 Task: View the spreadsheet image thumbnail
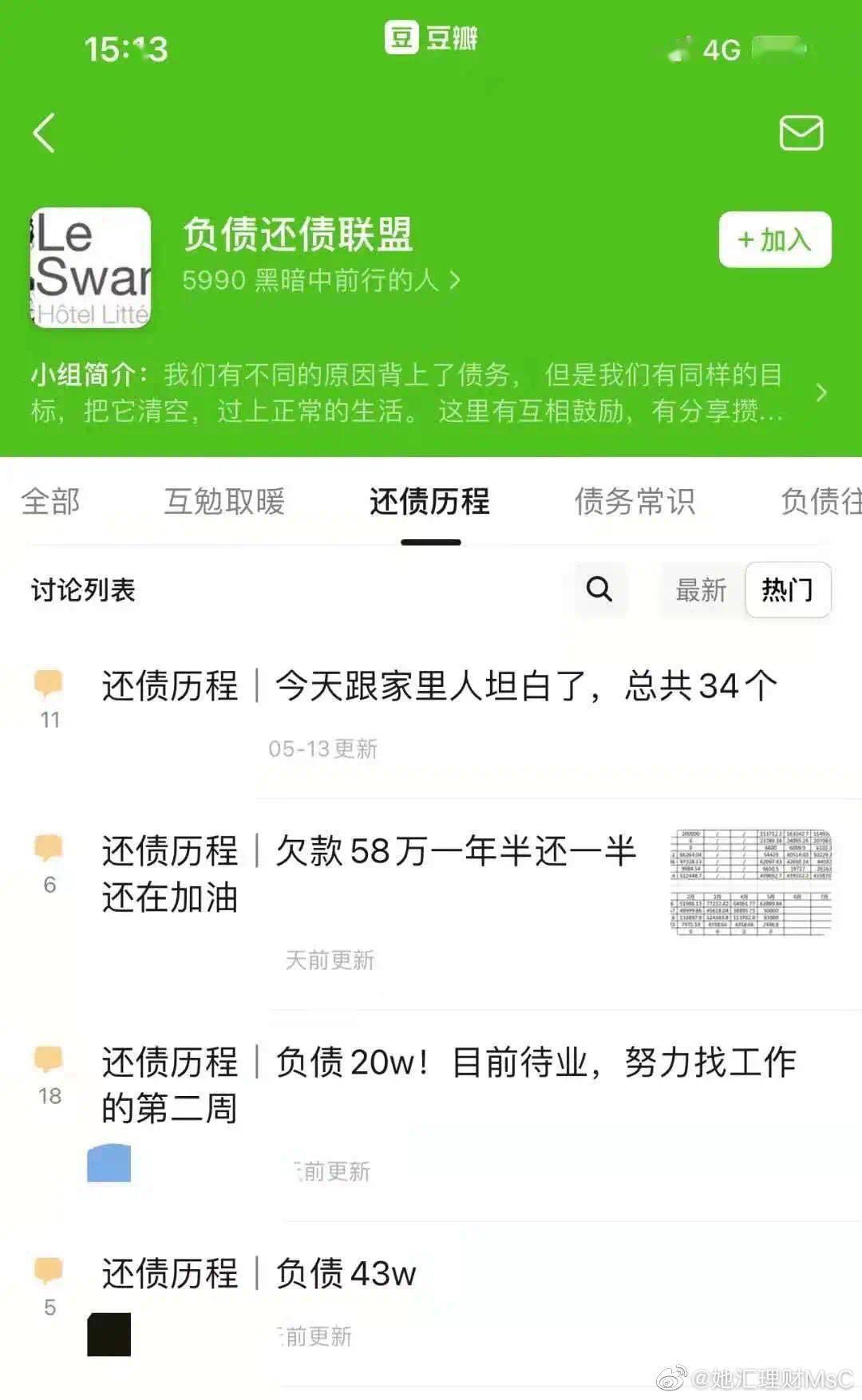(x=751, y=881)
